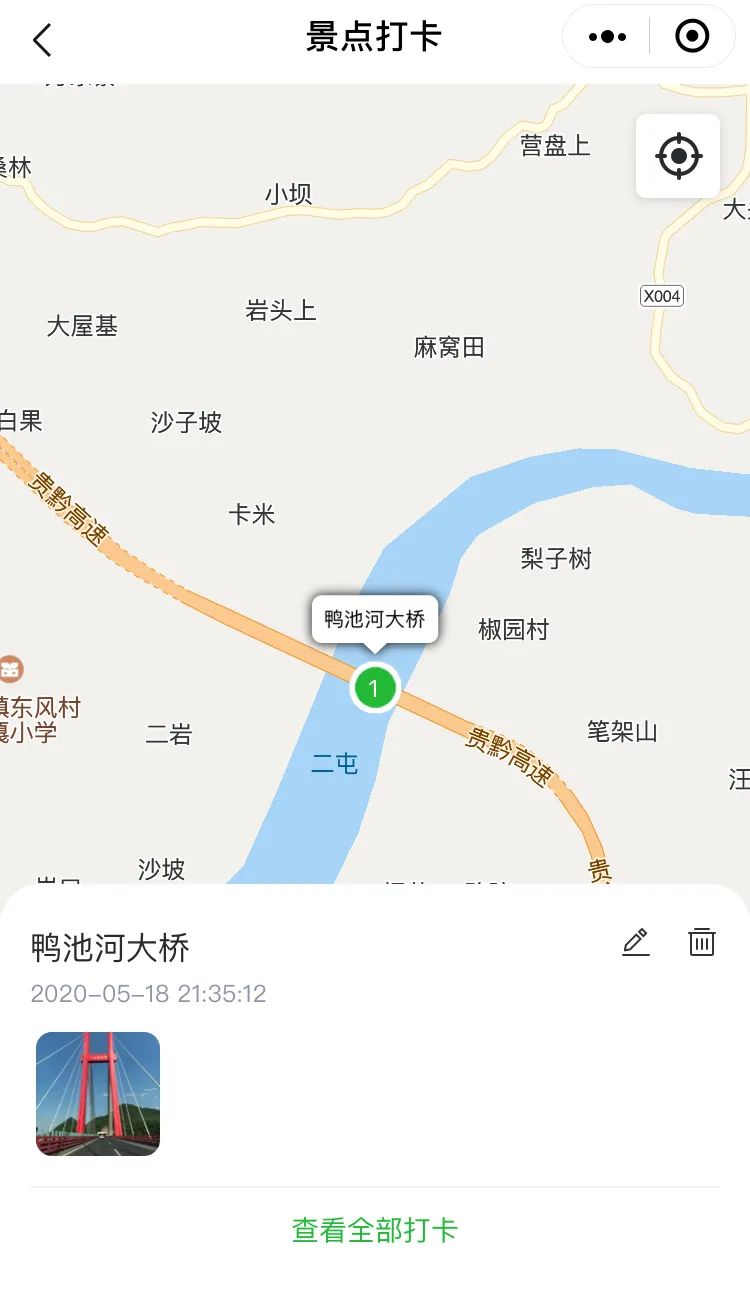
Task: View all check-ins via 查看全部打卡
Action: [374, 1229]
